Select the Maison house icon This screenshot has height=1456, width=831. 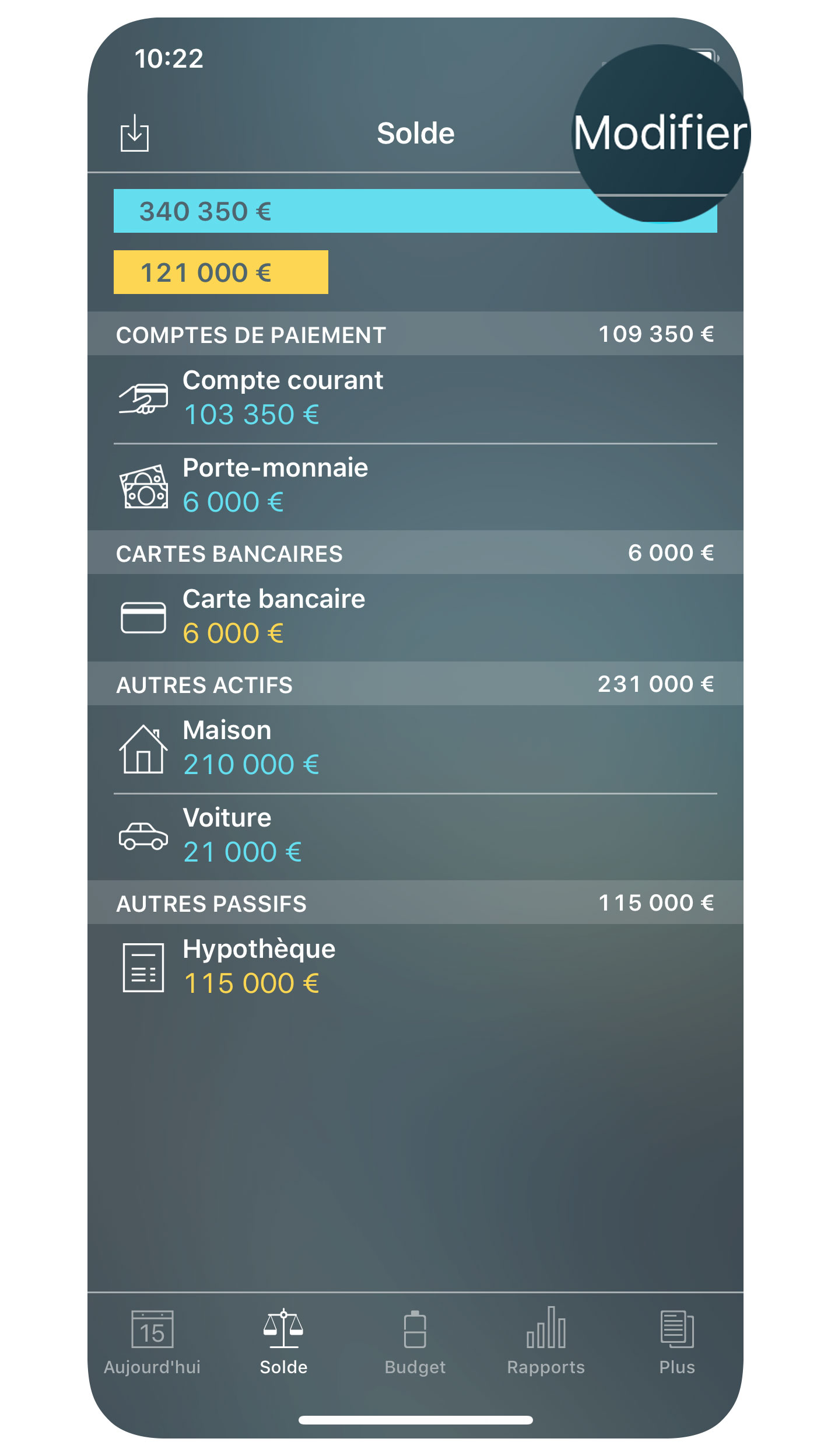click(143, 747)
